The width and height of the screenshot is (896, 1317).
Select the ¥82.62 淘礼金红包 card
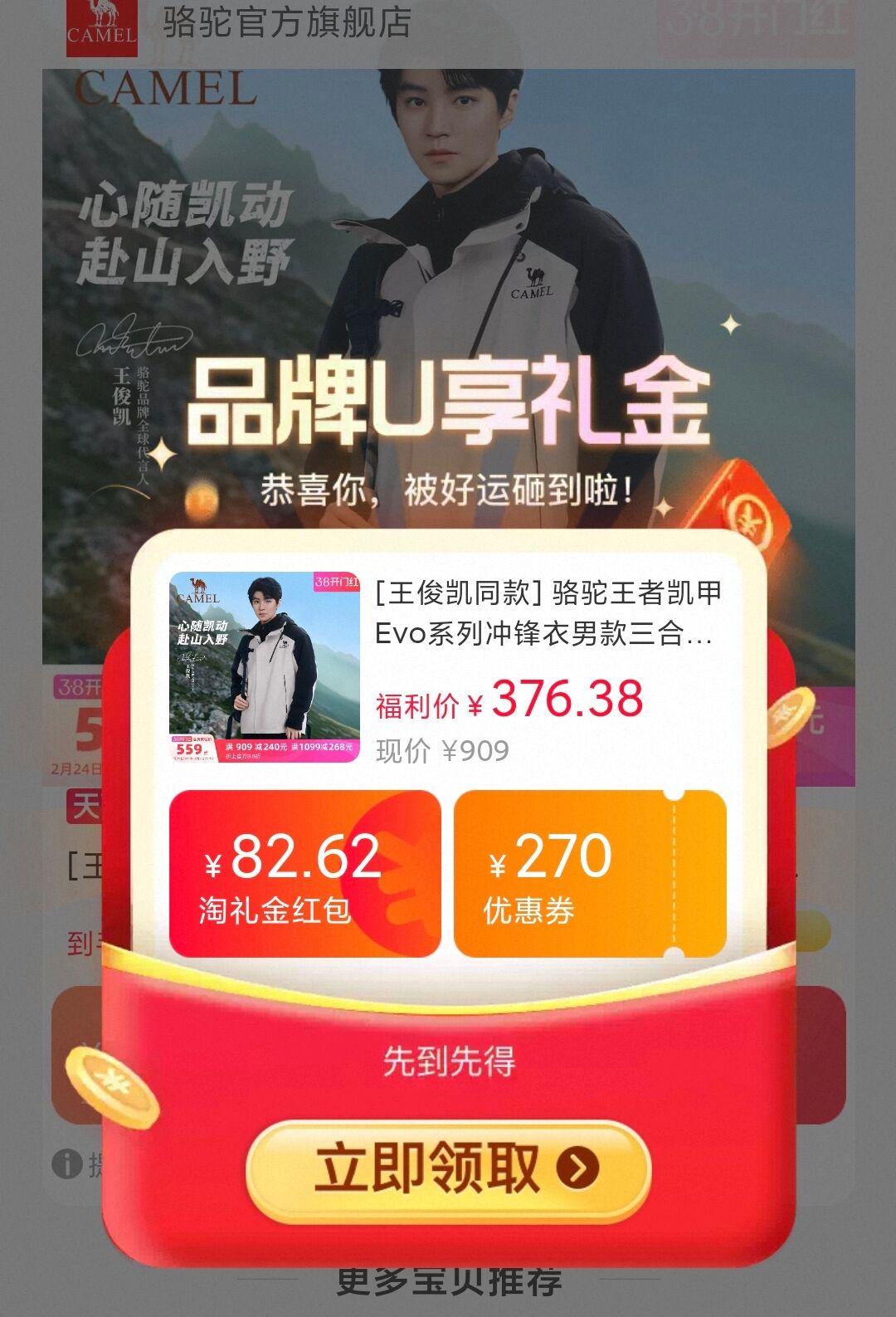click(304, 874)
